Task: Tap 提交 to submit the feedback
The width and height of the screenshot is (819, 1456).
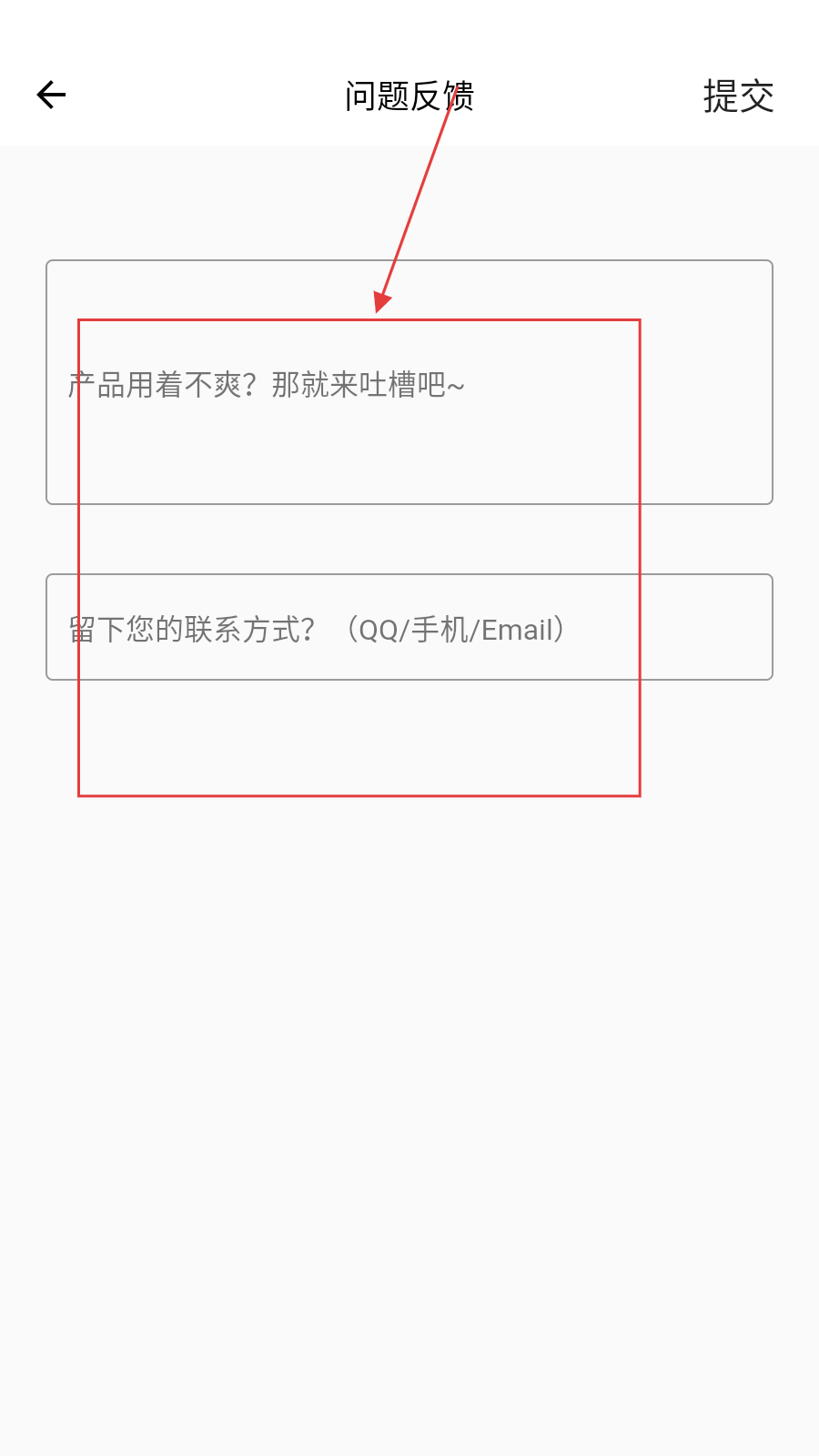Action: pyautogui.click(x=738, y=96)
